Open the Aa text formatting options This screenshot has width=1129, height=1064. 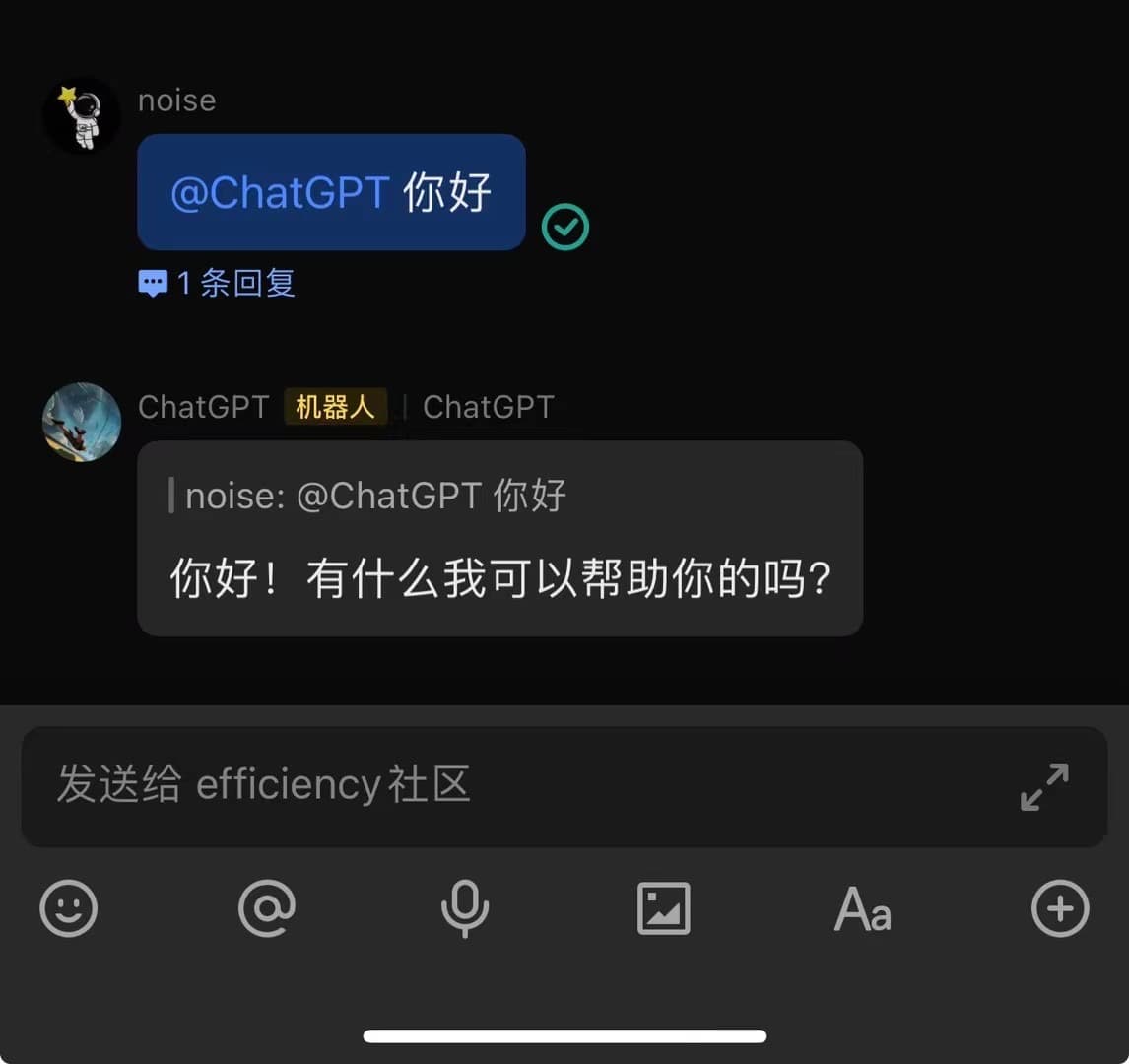tap(862, 907)
